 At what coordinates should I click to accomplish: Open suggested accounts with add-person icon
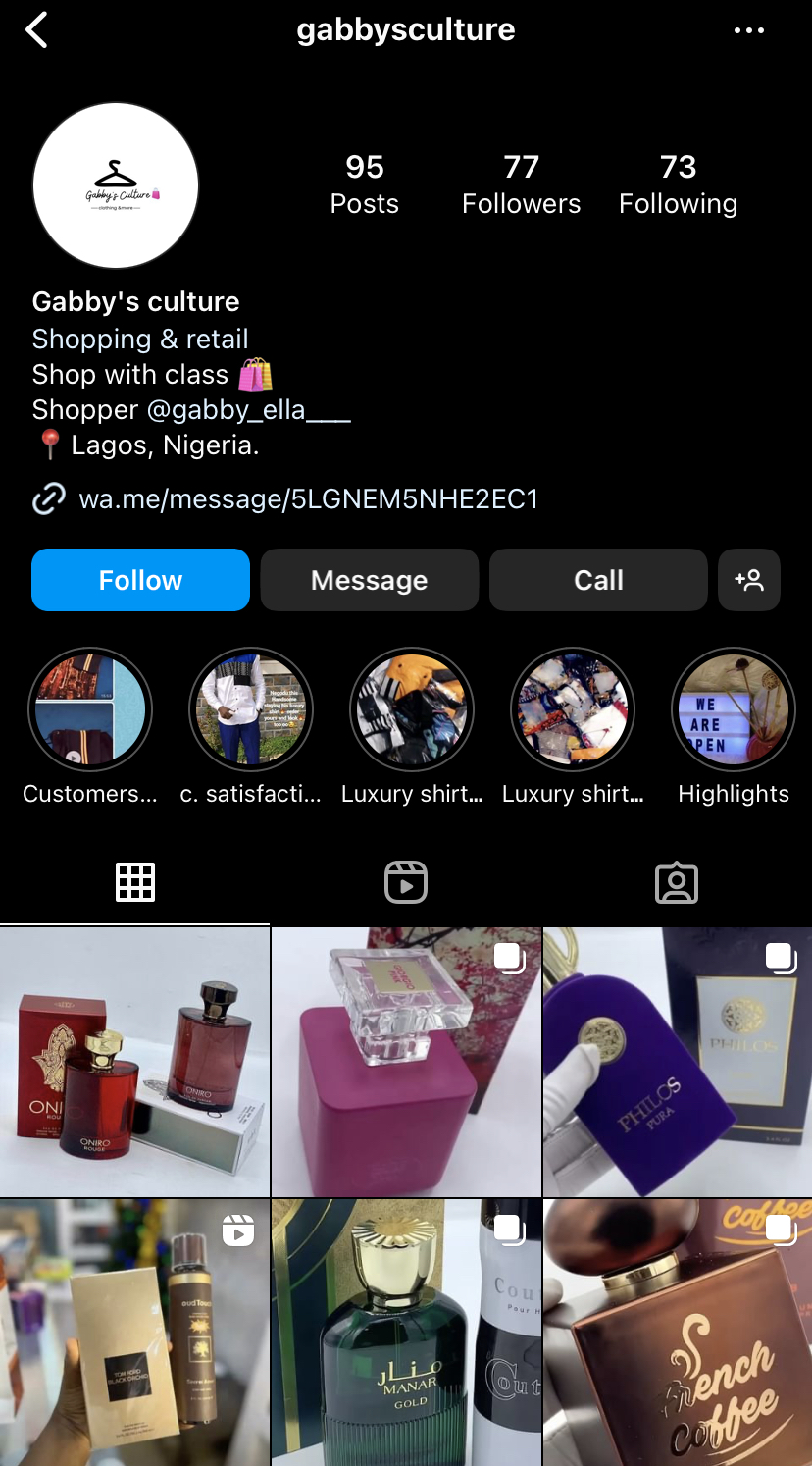click(x=749, y=580)
